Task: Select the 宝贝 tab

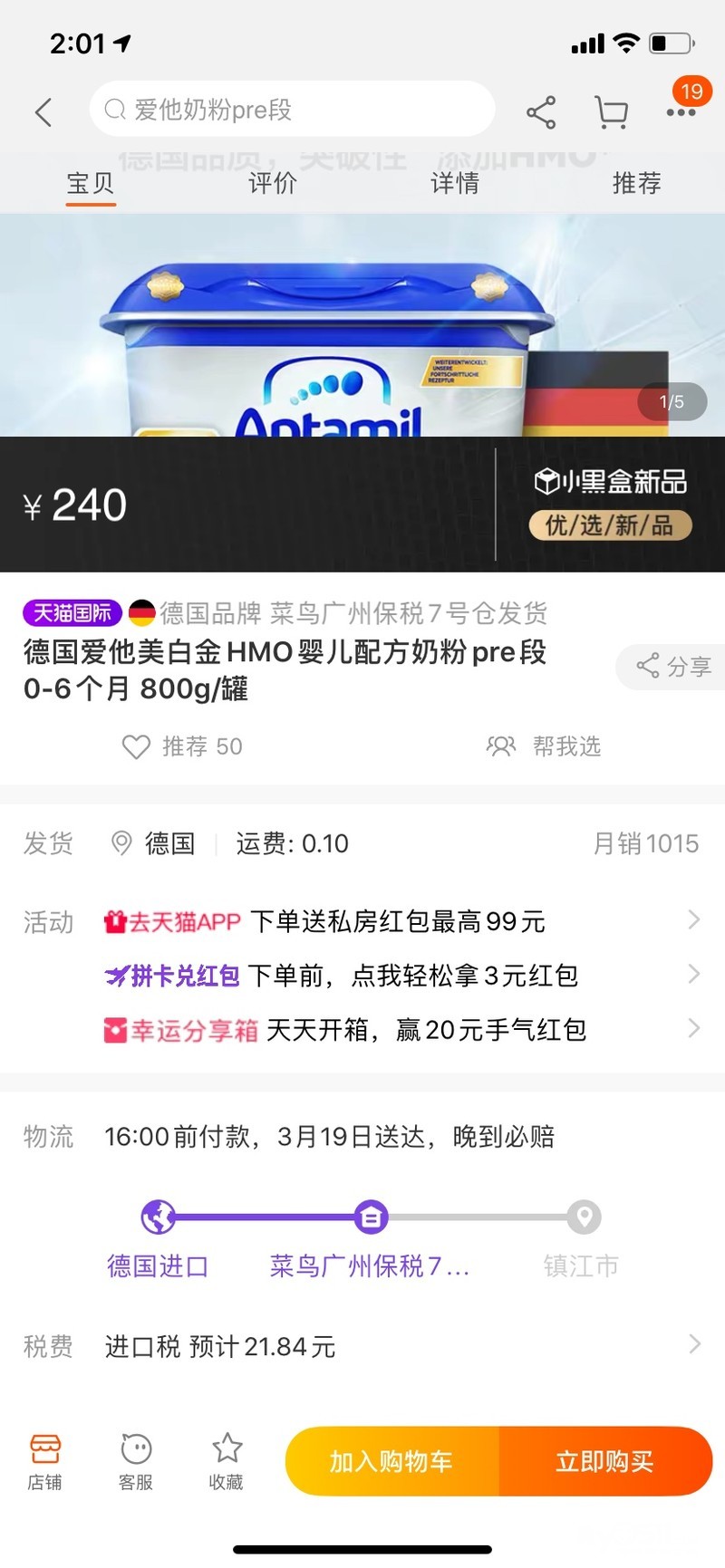Action: pyautogui.click(x=91, y=183)
